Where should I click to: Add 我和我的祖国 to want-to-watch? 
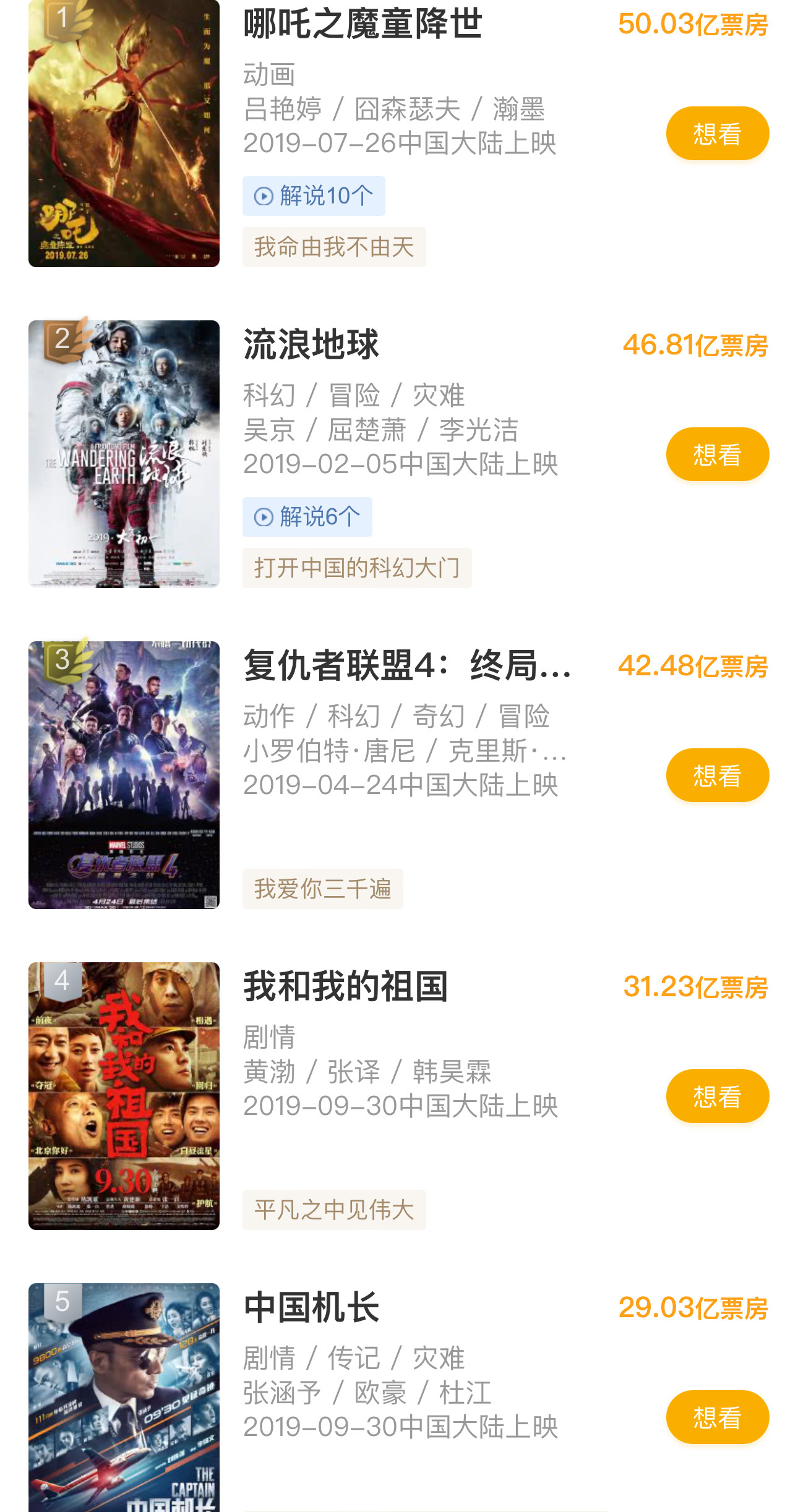[717, 1096]
